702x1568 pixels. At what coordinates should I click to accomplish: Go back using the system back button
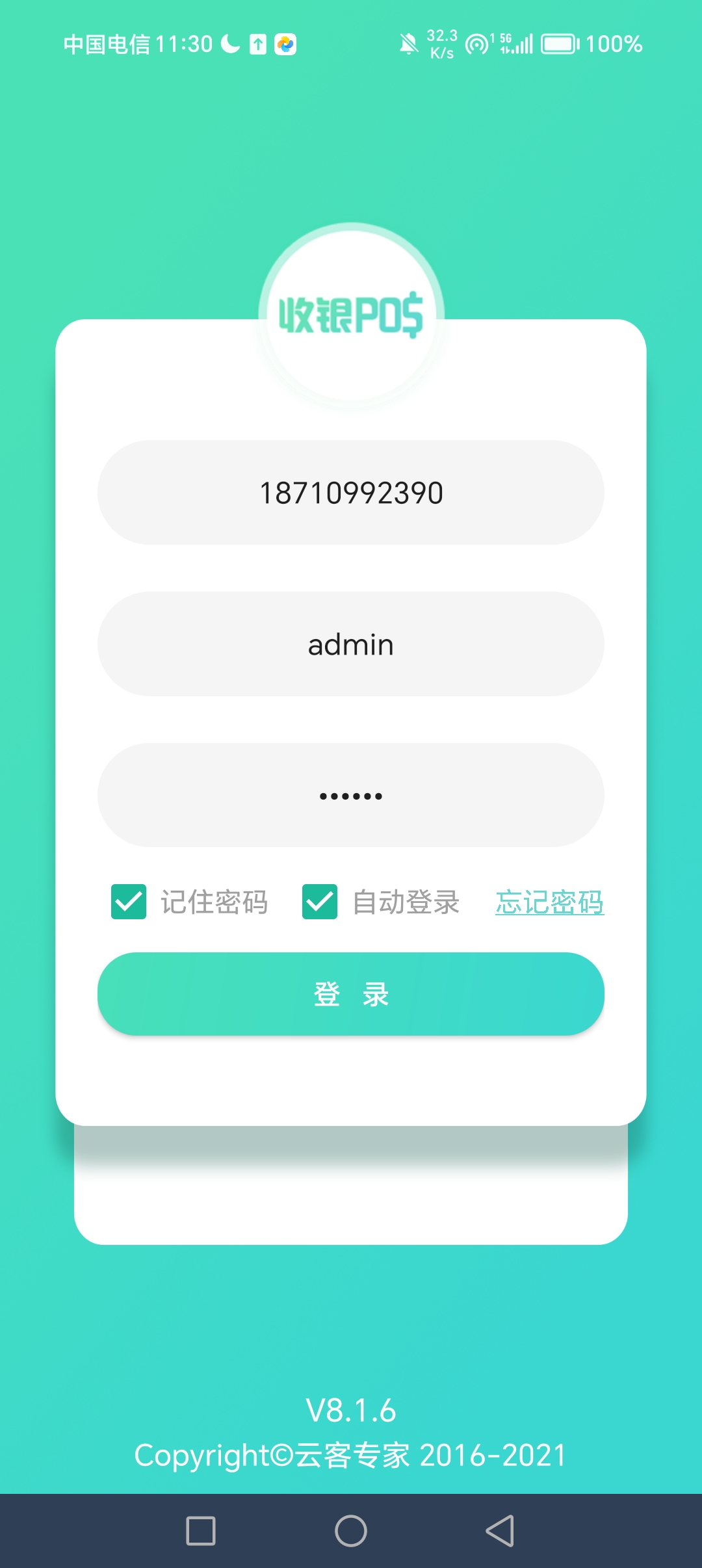(500, 1531)
